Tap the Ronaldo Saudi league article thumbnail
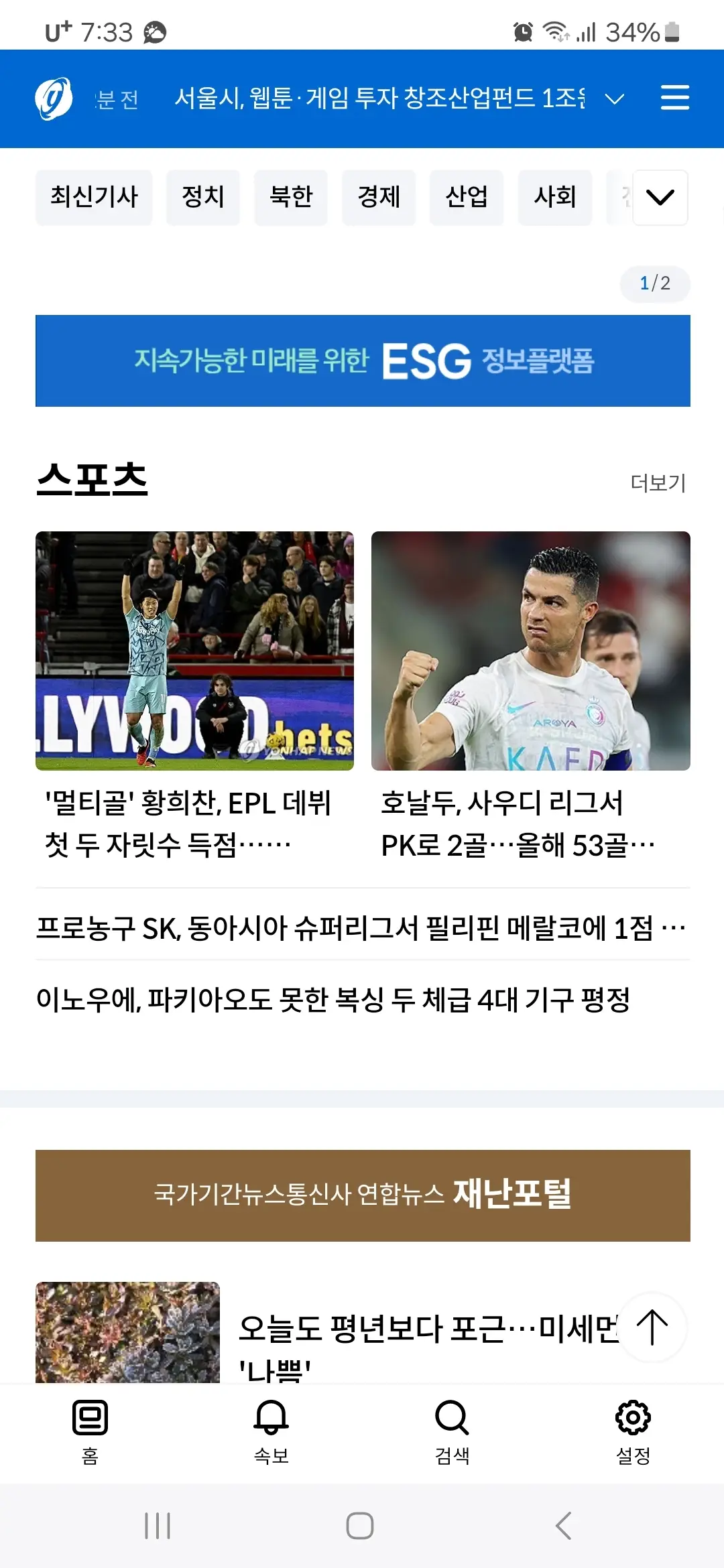724x1568 pixels. pos(531,650)
